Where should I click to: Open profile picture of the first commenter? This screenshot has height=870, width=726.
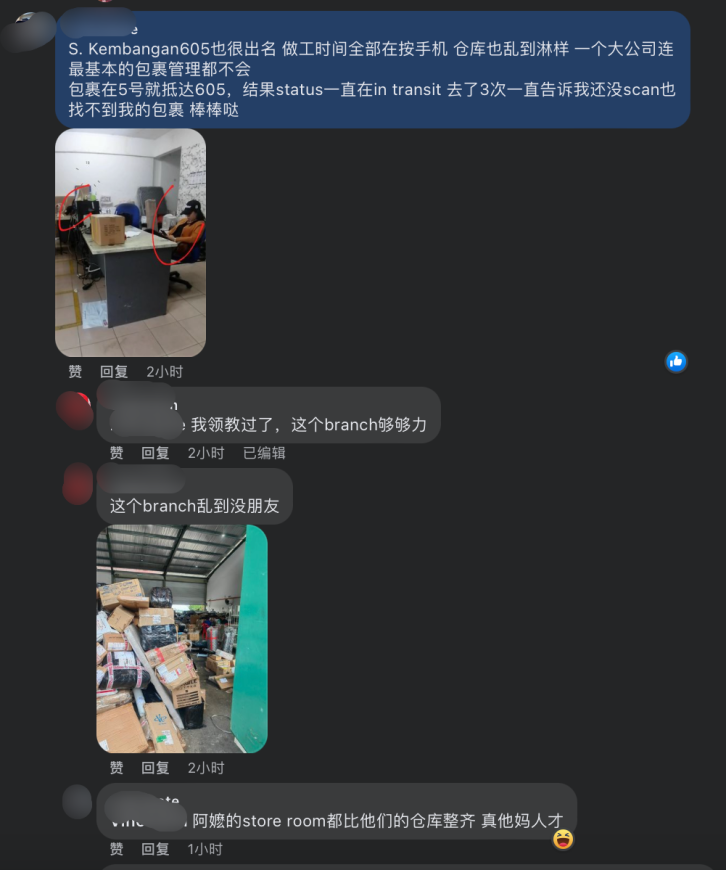click(27, 28)
